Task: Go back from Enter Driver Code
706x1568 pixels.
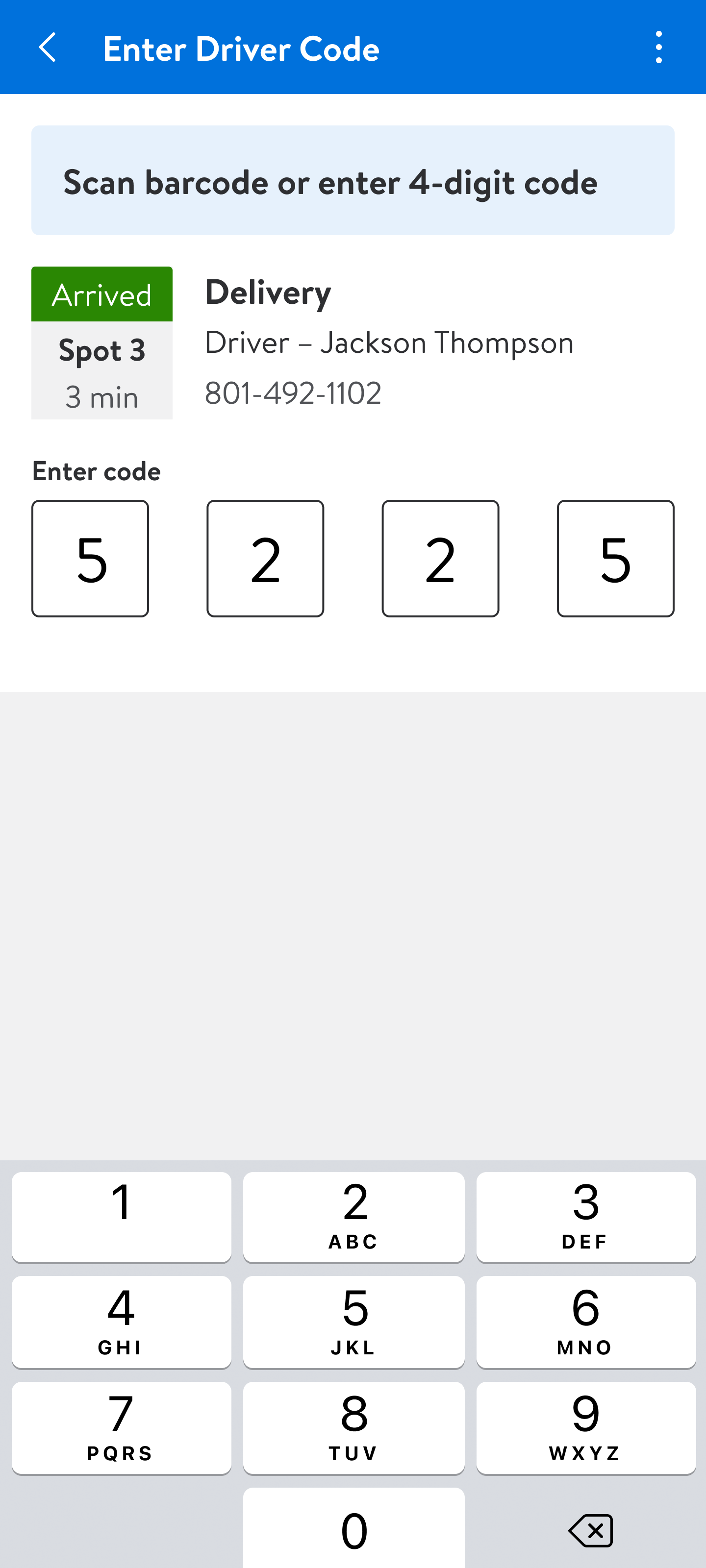Action: pyautogui.click(x=48, y=48)
